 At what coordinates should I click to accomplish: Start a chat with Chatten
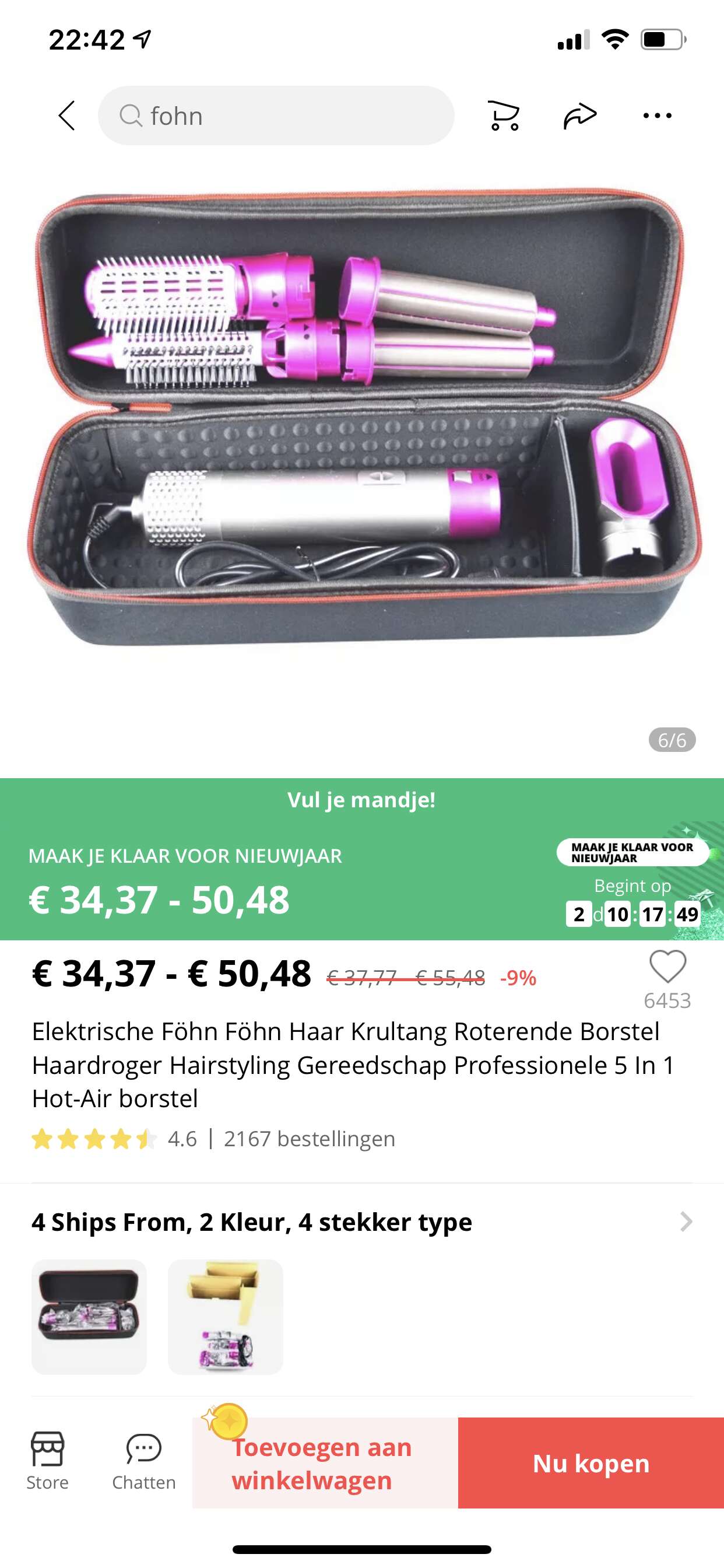(x=143, y=1461)
